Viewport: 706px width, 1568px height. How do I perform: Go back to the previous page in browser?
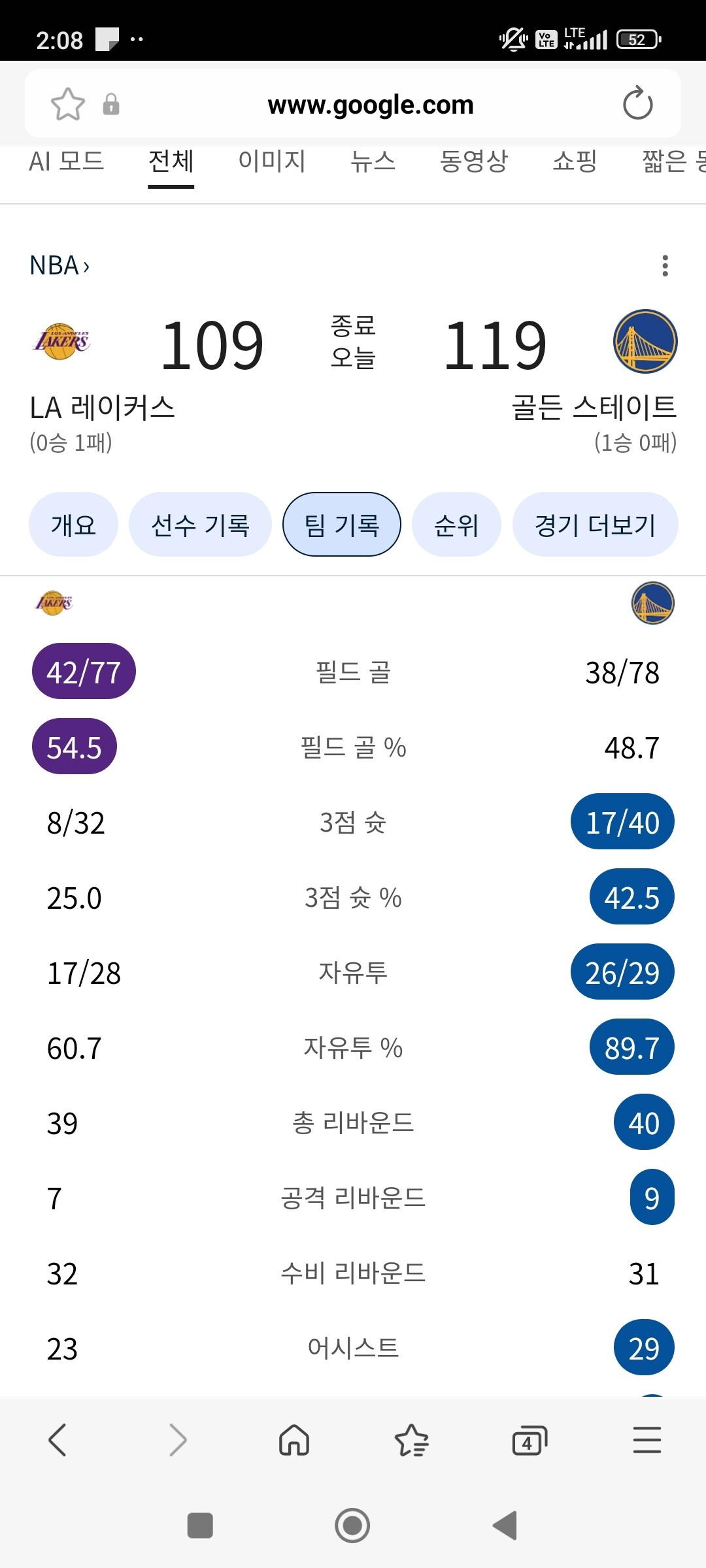(x=58, y=1440)
